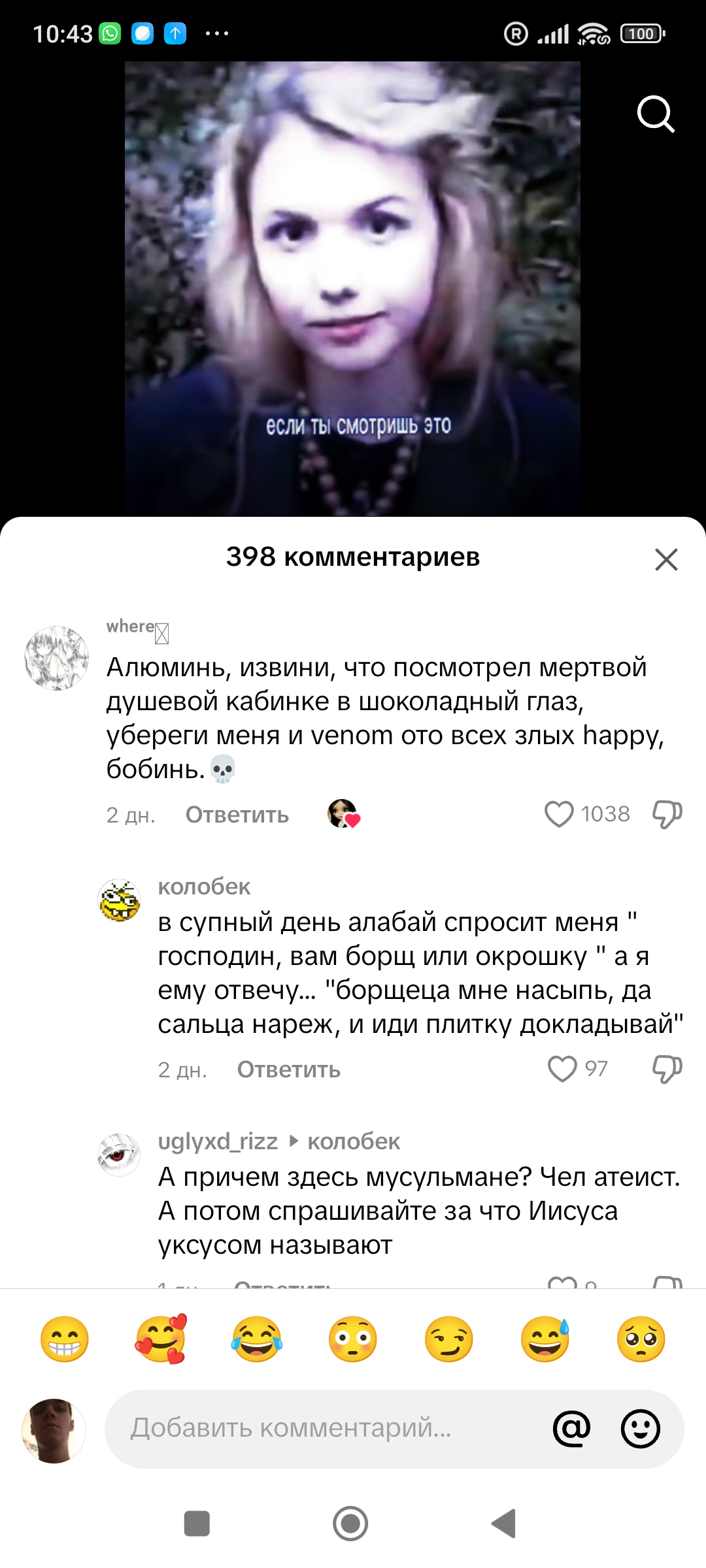Close the comments panel
The width and height of the screenshot is (706, 1568).
point(666,559)
